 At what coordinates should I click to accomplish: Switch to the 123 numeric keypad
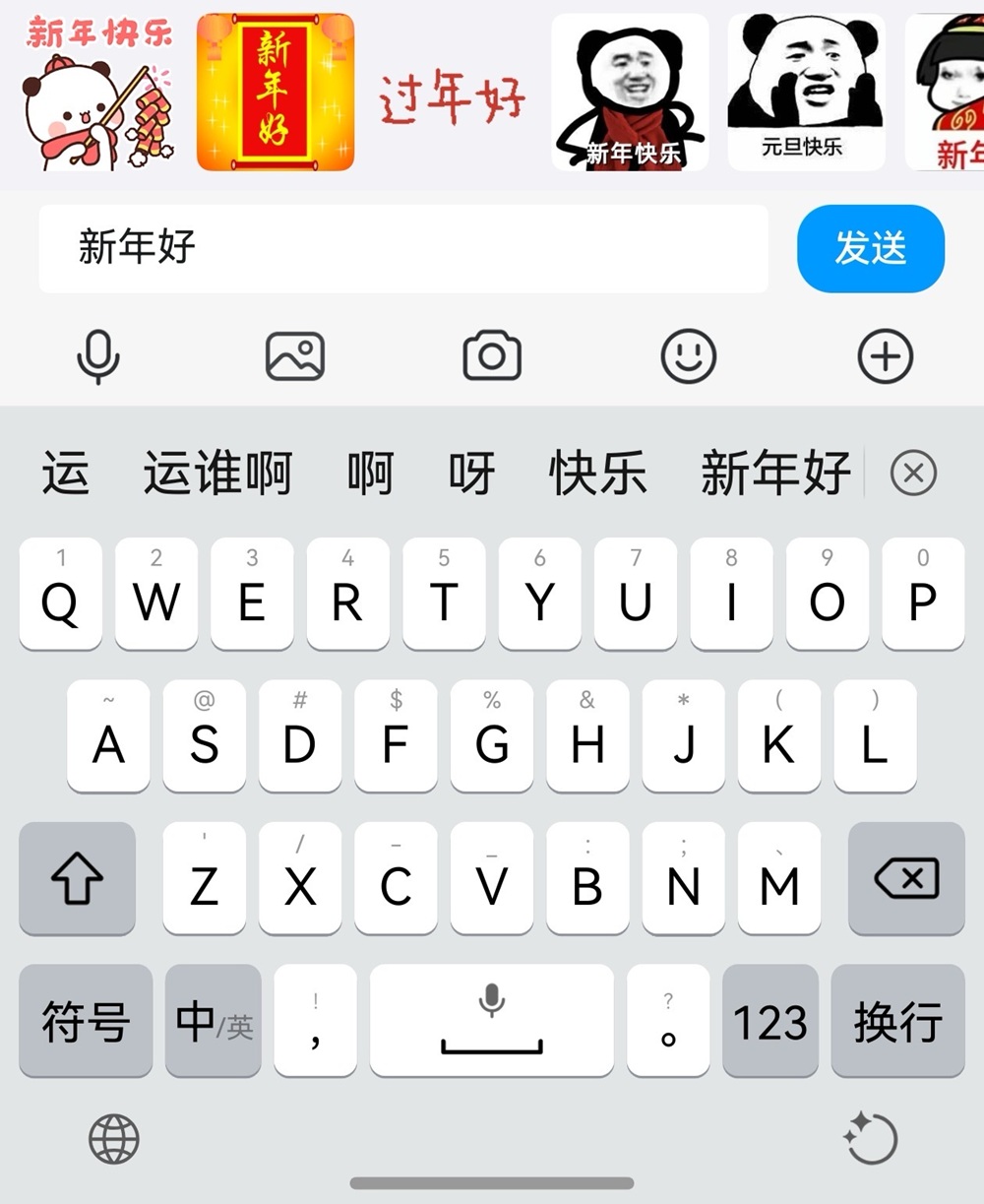[770, 1021]
